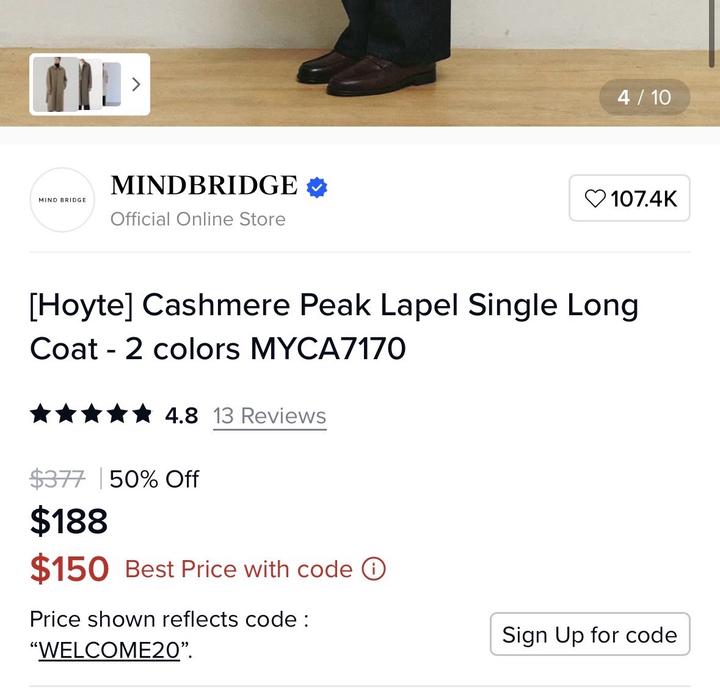Open the MINDBRIDGE Official Online Store page
The image size is (720, 697).
204,186
